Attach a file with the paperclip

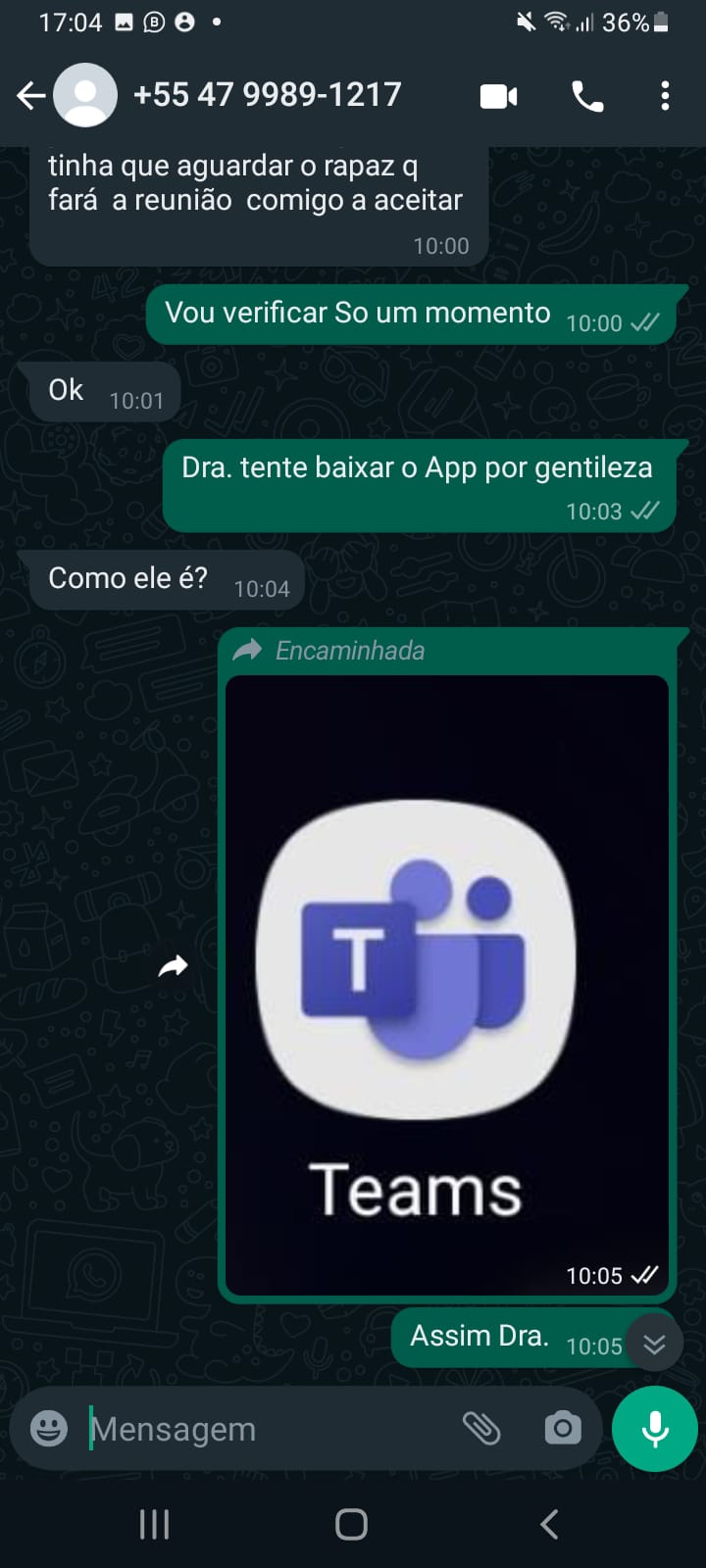[481, 1429]
